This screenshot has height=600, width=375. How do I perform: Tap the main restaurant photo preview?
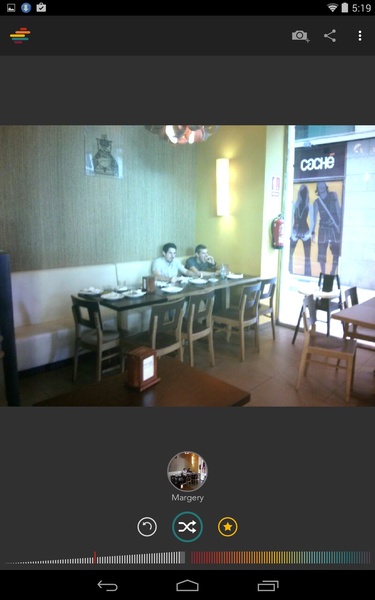click(188, 266)
